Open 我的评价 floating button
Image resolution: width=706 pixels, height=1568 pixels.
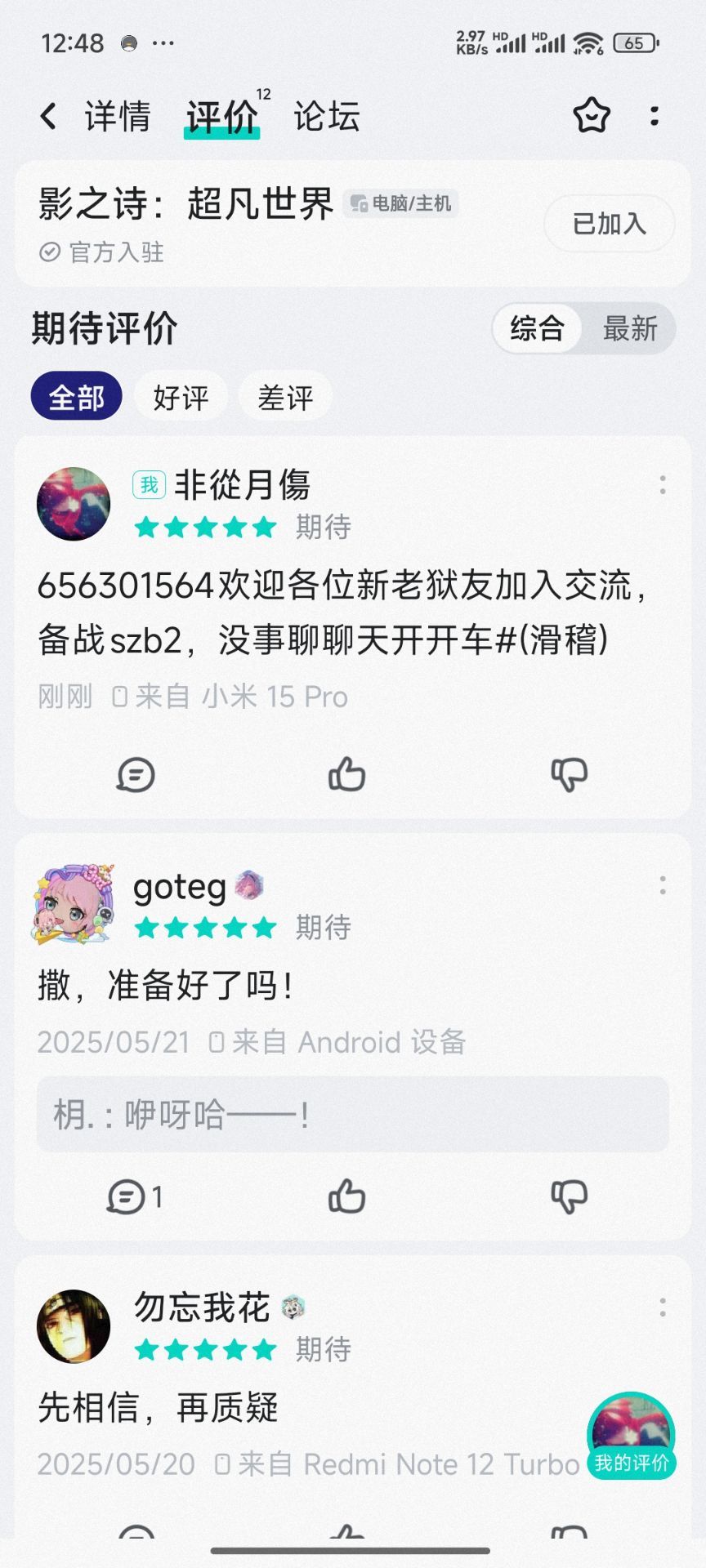631,1436
